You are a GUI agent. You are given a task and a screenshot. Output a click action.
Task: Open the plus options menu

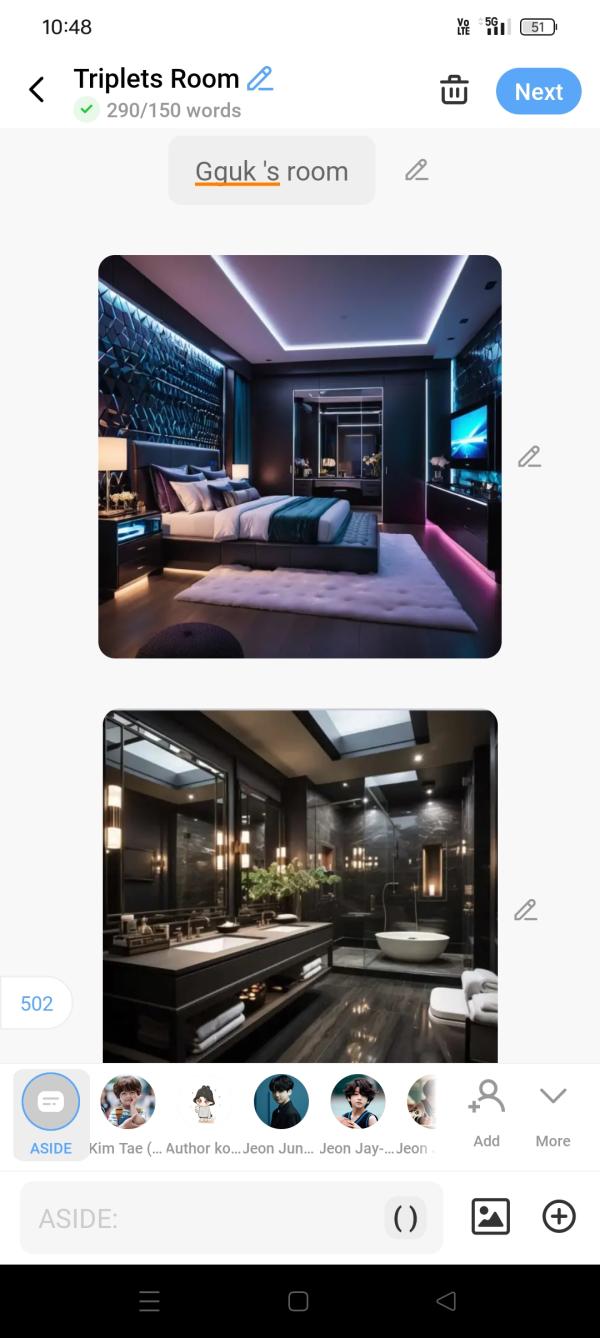559,1217
